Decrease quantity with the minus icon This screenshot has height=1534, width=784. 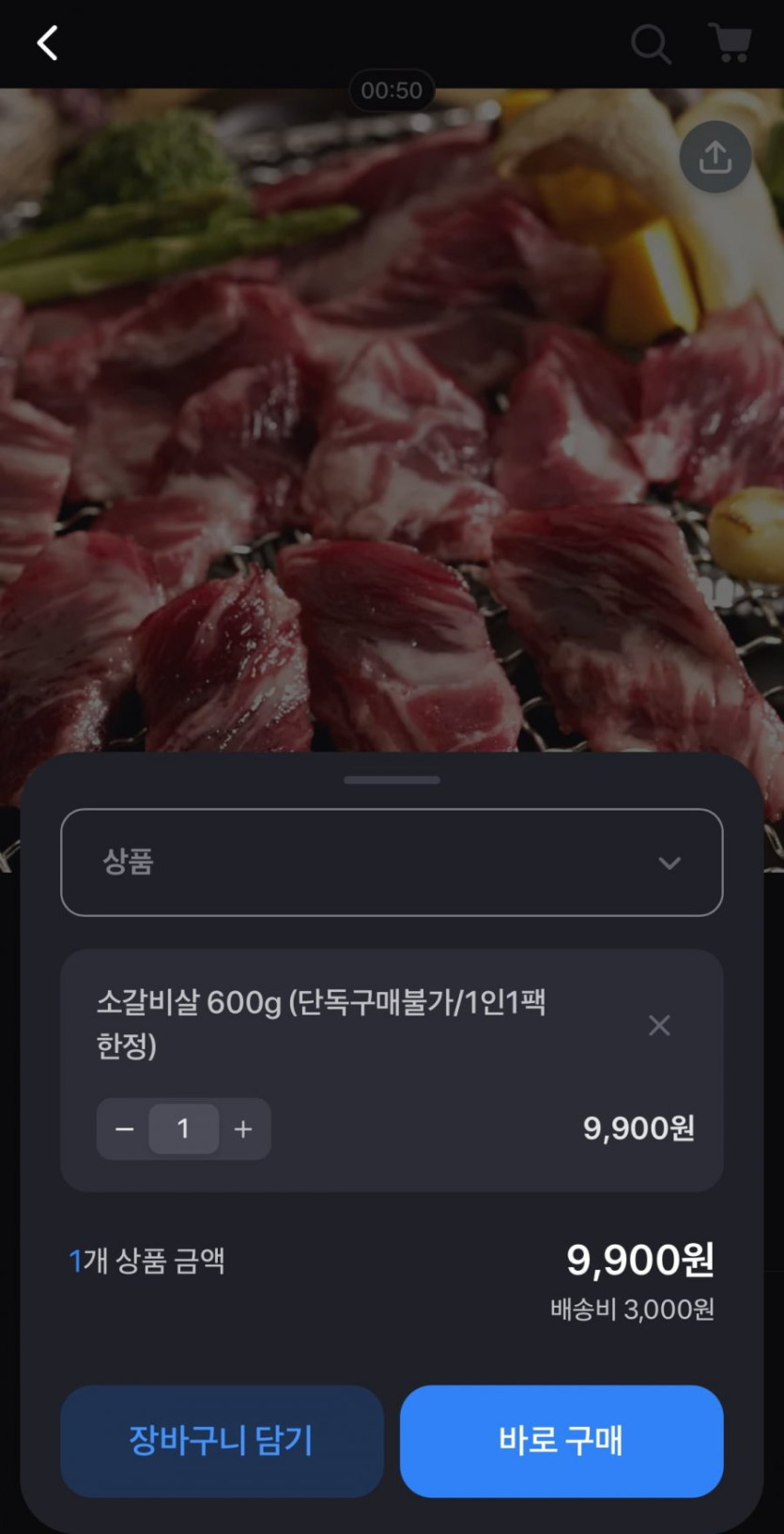tap(123, 1129)
